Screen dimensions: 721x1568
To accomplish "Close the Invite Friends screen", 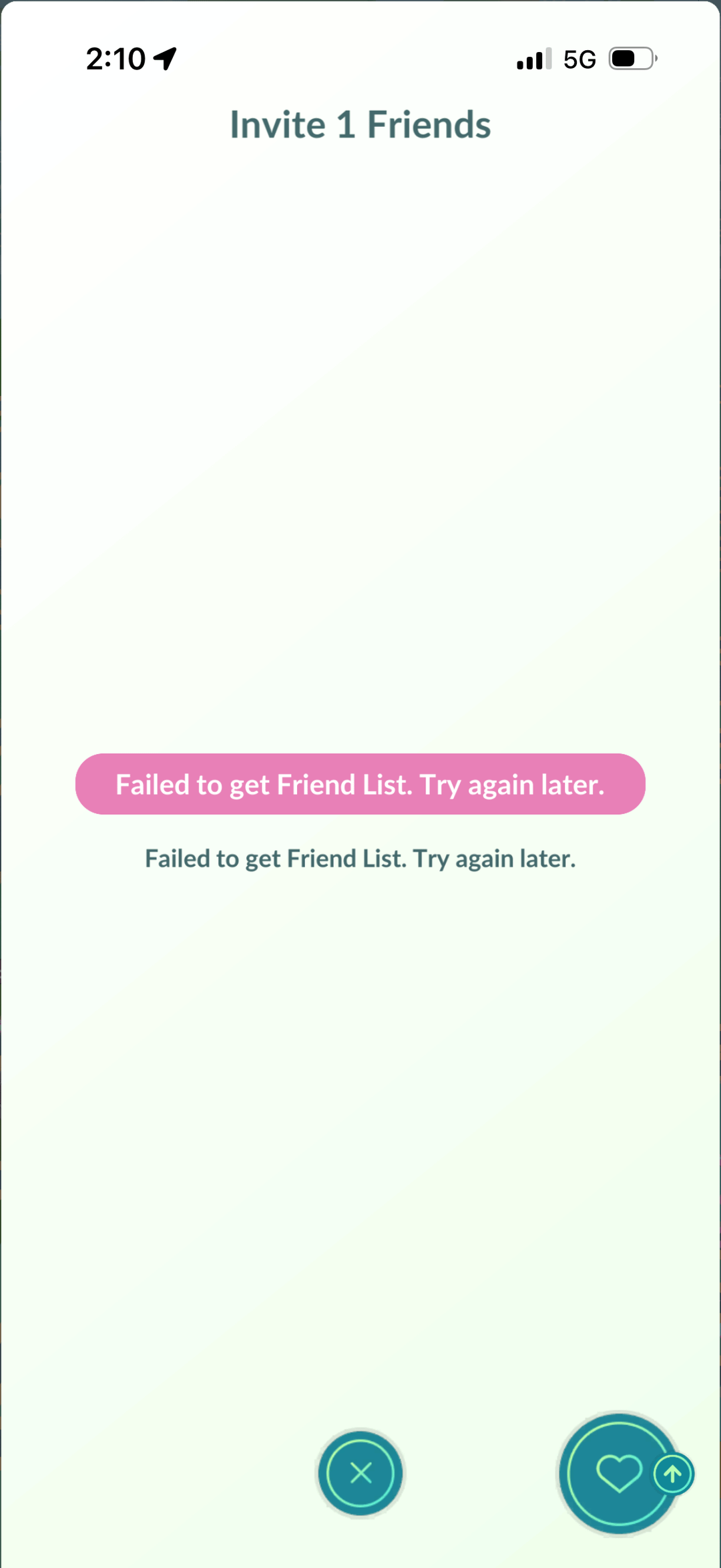I will tap(360, 1473).
